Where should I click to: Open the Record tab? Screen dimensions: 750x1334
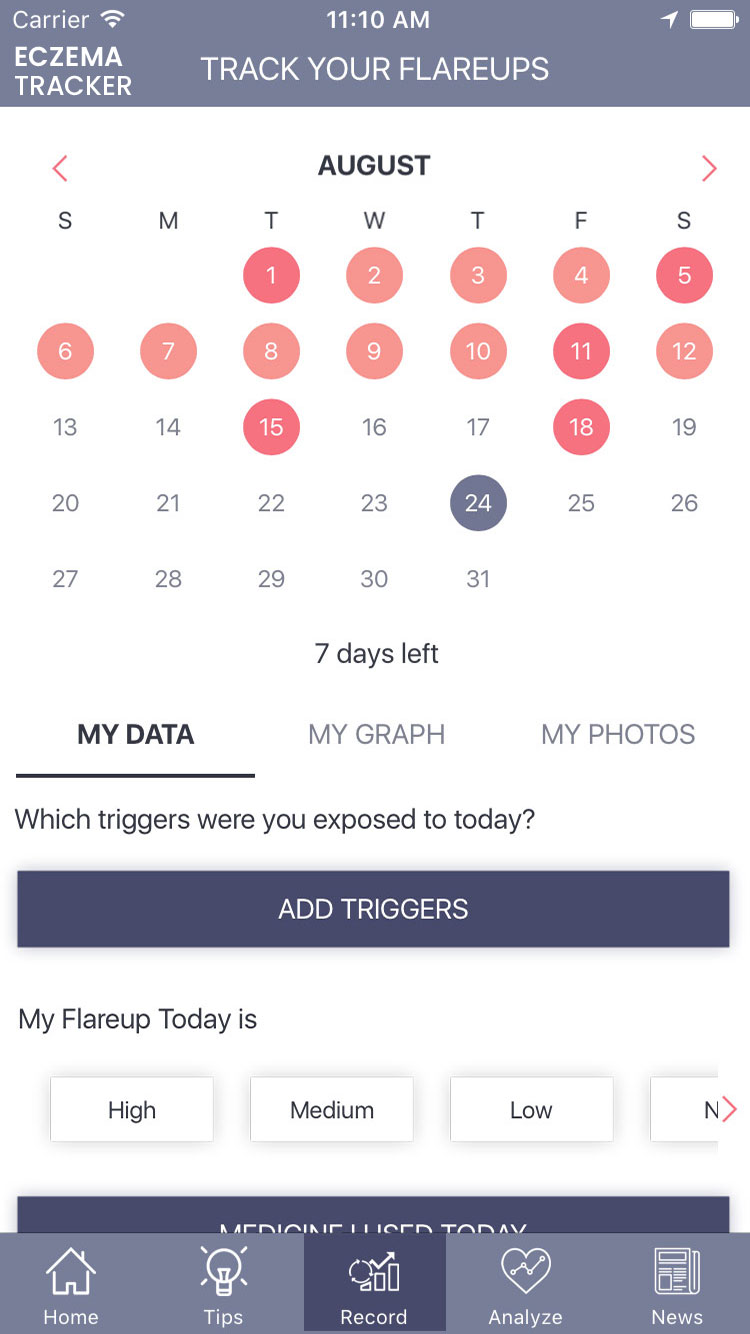tap(374, 1283)
